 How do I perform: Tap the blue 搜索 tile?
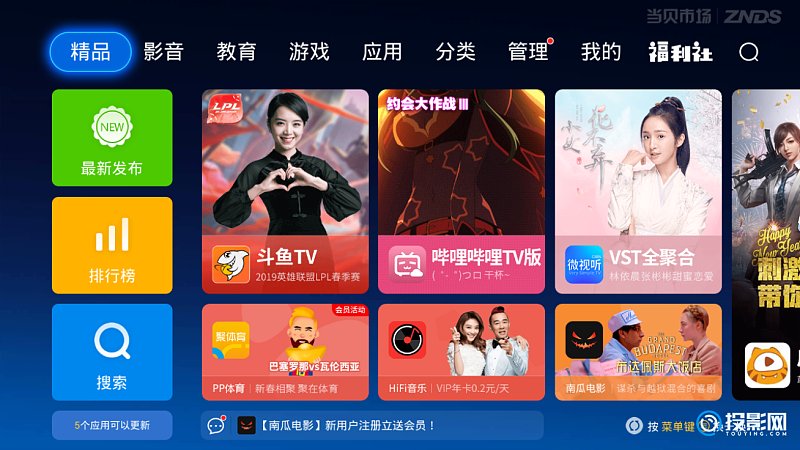pyautogui.click(x=112, y=351)
